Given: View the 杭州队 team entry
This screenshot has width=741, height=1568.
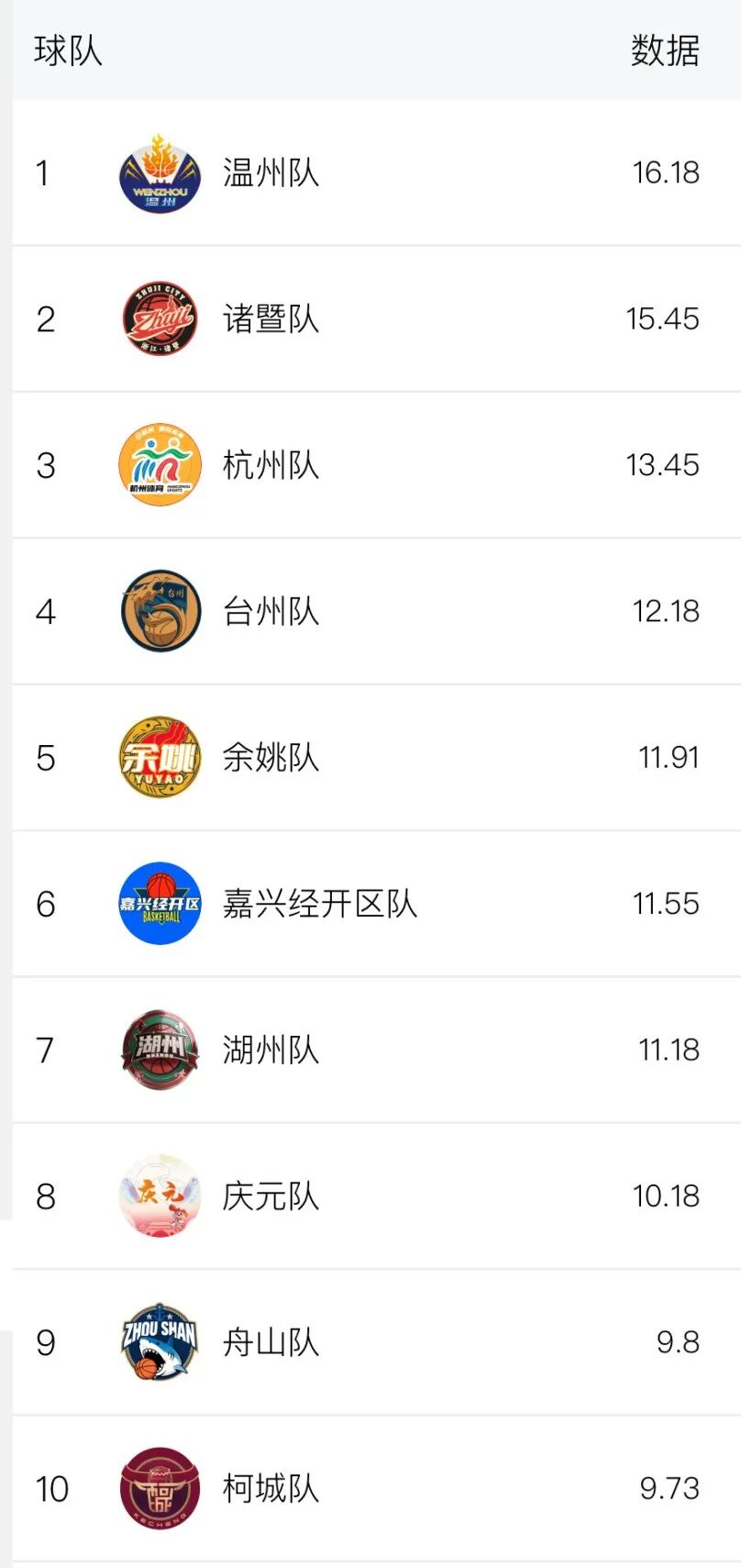Looking at the screenshot, I should pyautogui.click(x=271, y=465).
